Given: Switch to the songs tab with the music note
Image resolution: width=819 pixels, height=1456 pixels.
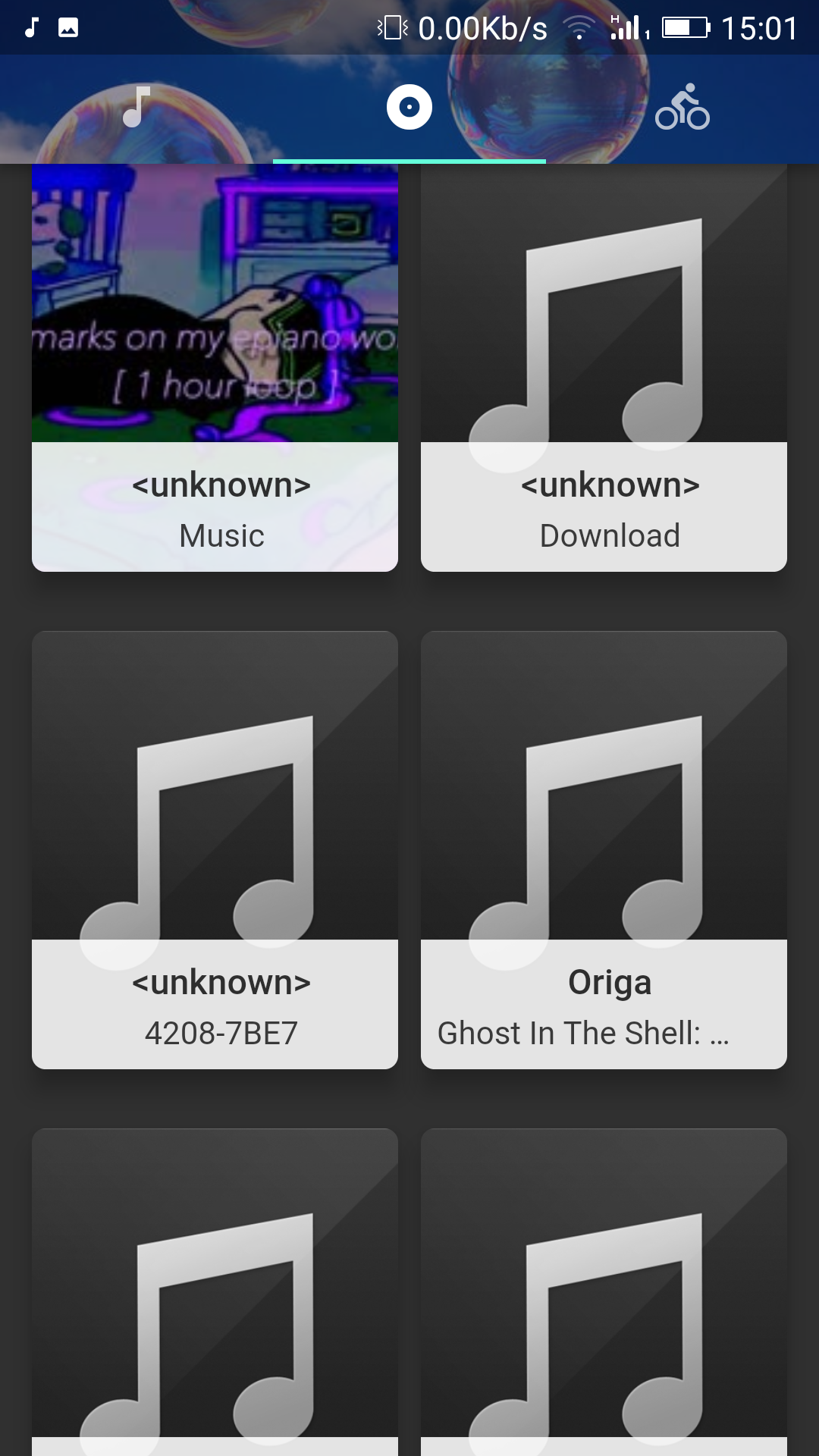Looking at the screenshot, I should click(x=136, y=108).
